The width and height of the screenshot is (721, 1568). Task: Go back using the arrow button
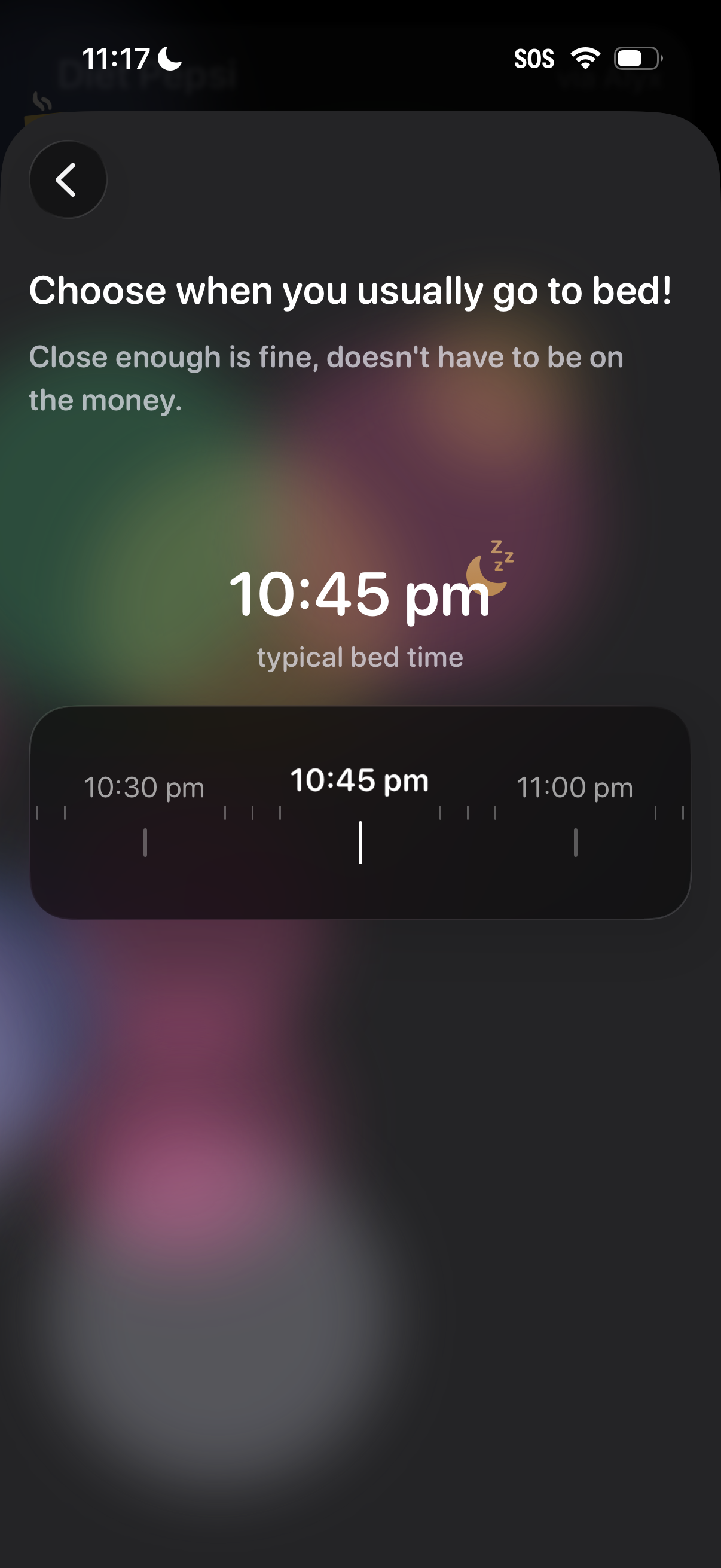pos(68,179)
